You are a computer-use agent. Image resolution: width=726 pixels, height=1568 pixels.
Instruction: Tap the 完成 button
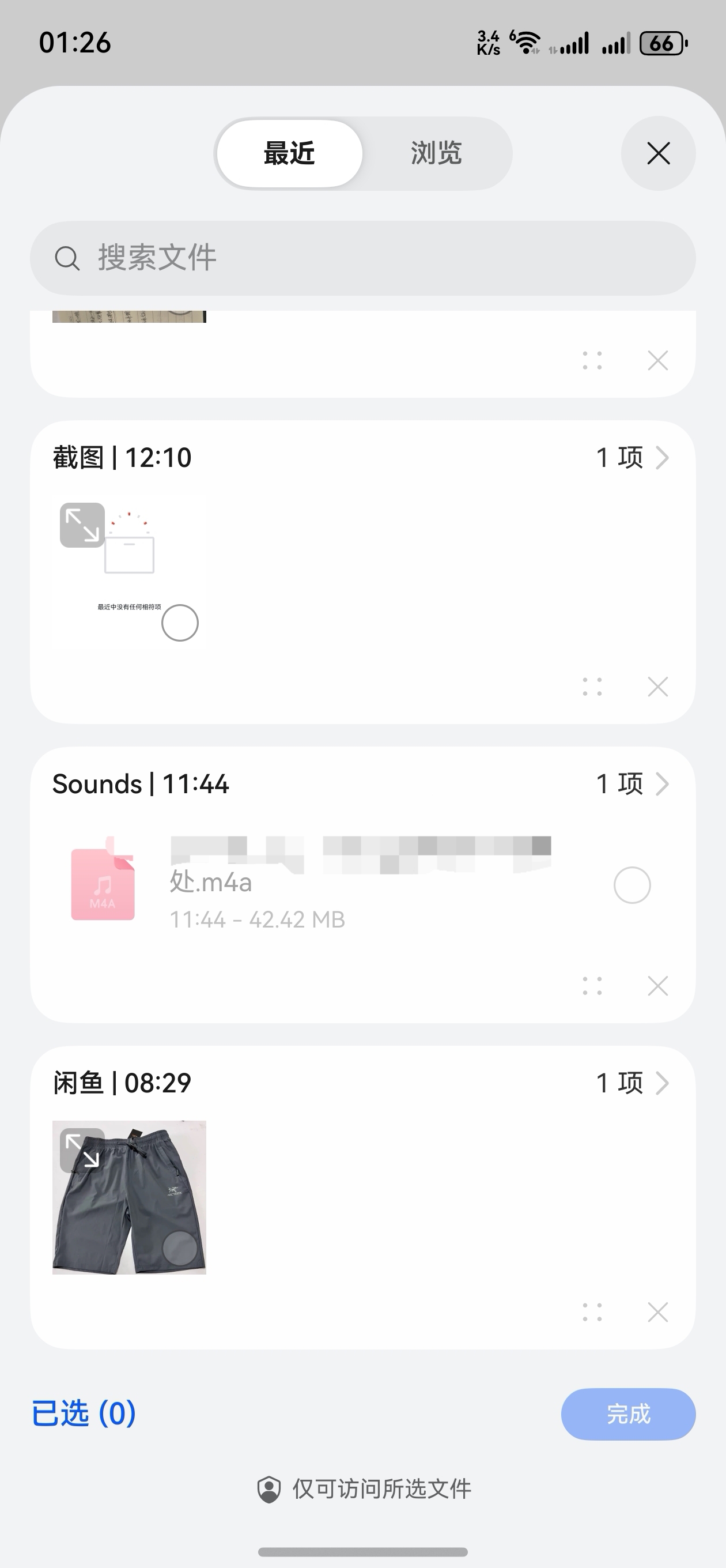(x=628, y=1414)
